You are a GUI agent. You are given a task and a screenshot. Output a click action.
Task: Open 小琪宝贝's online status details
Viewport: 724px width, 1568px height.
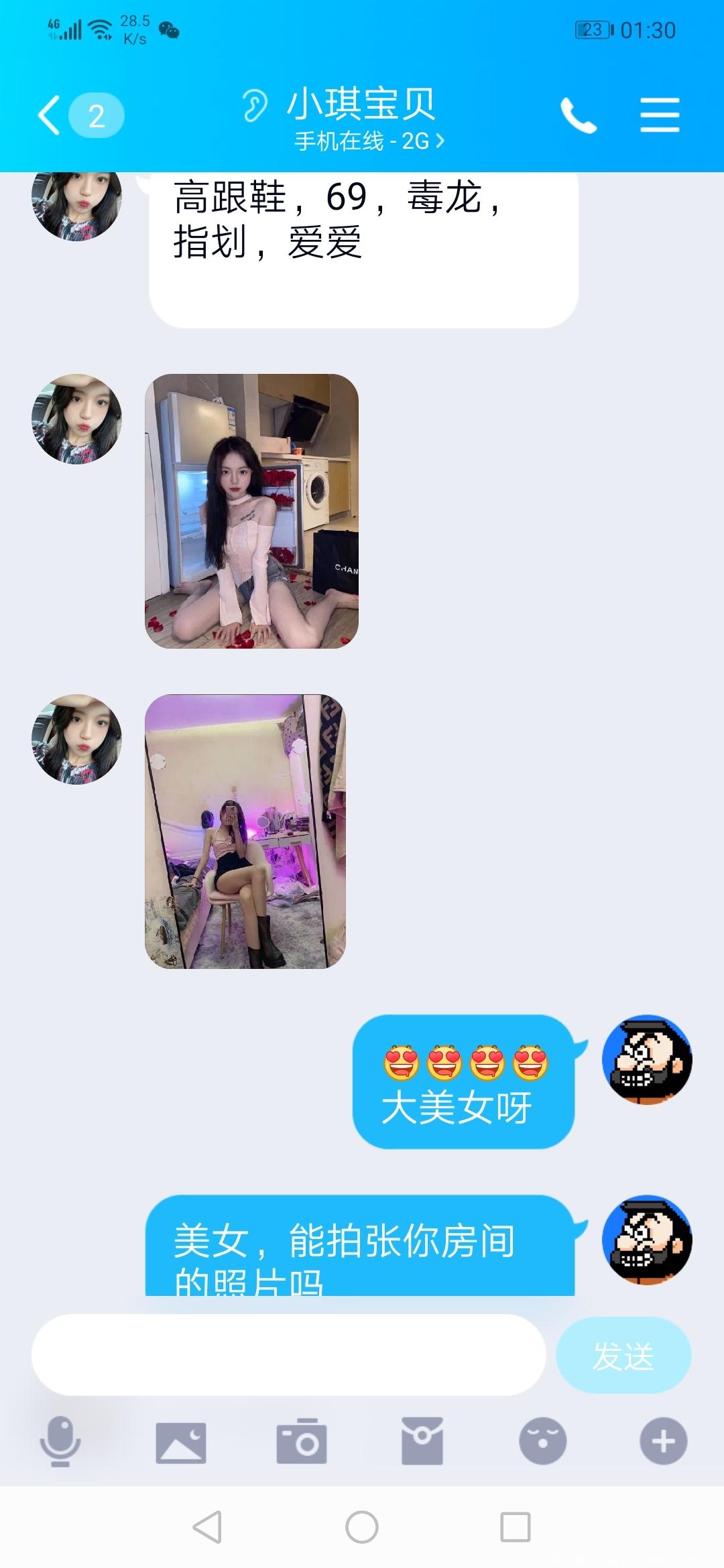(369, 141)
